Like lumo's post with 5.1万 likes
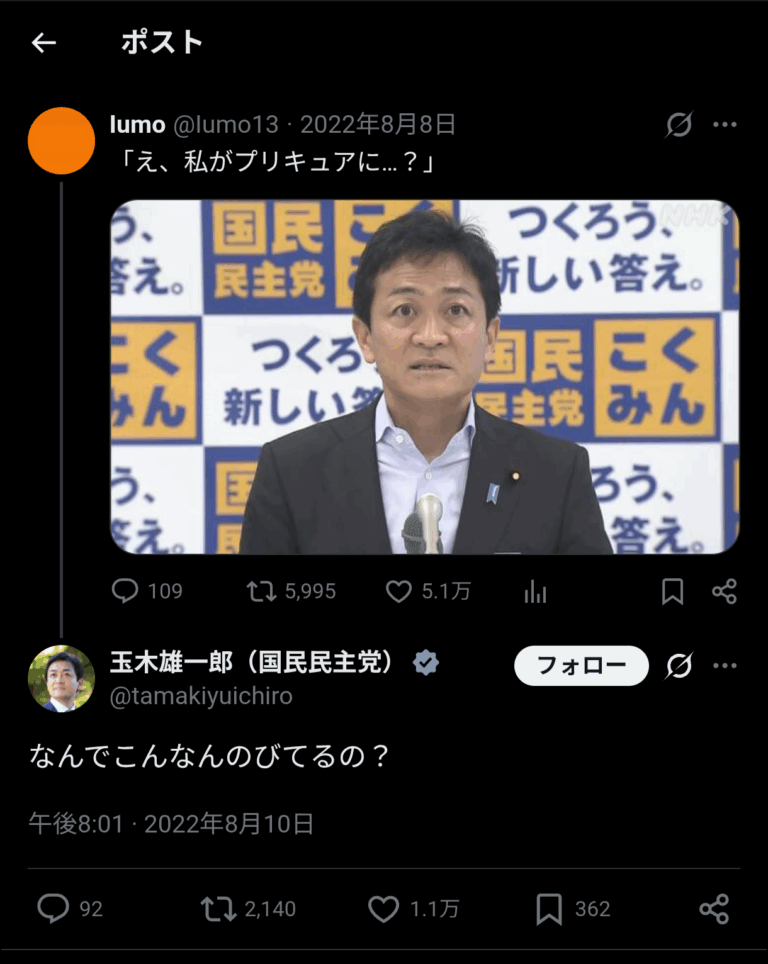768x964 pixels. tap(399, 591)
